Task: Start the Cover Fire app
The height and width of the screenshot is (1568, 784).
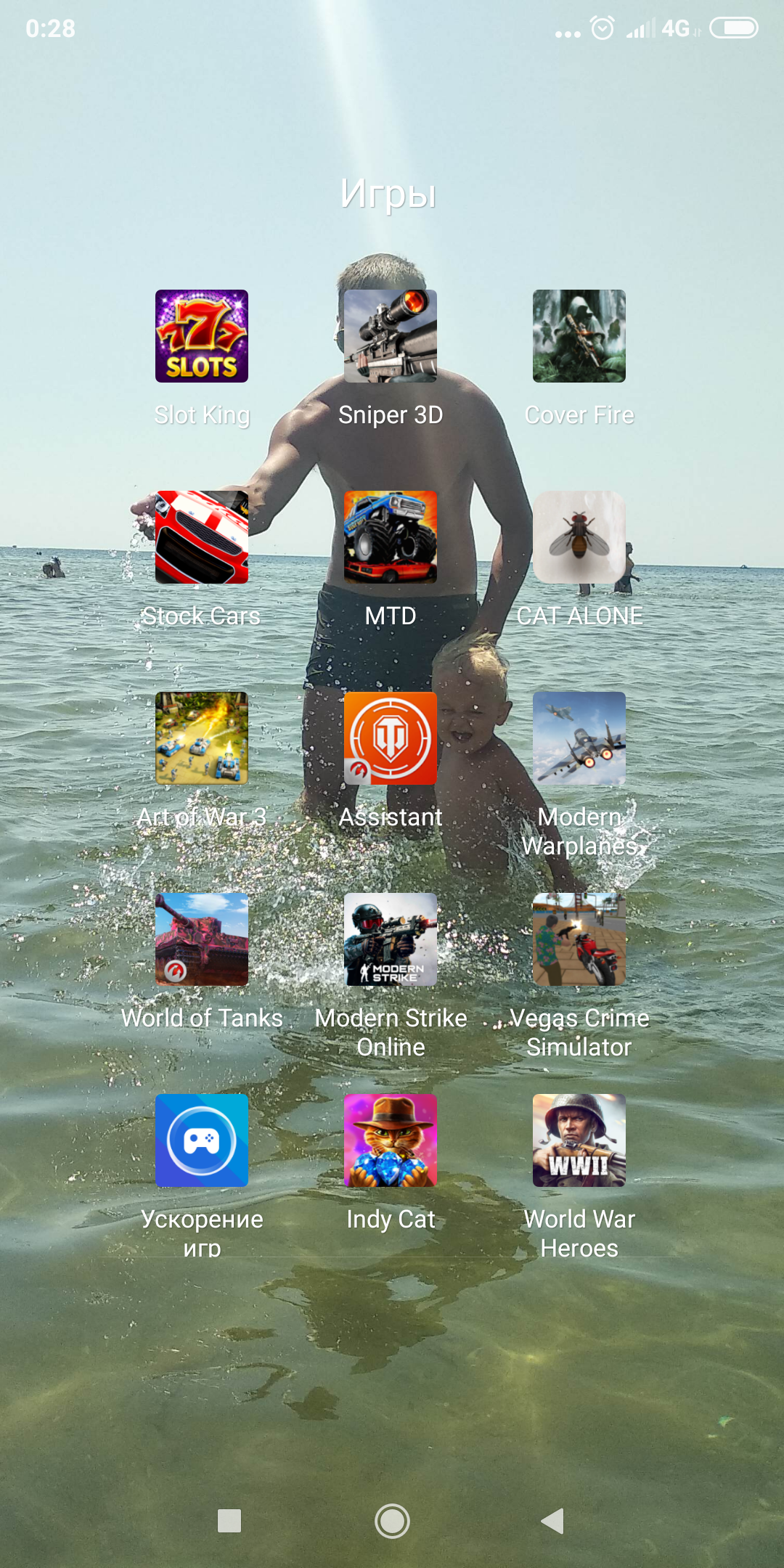Action: coord(579,336)
